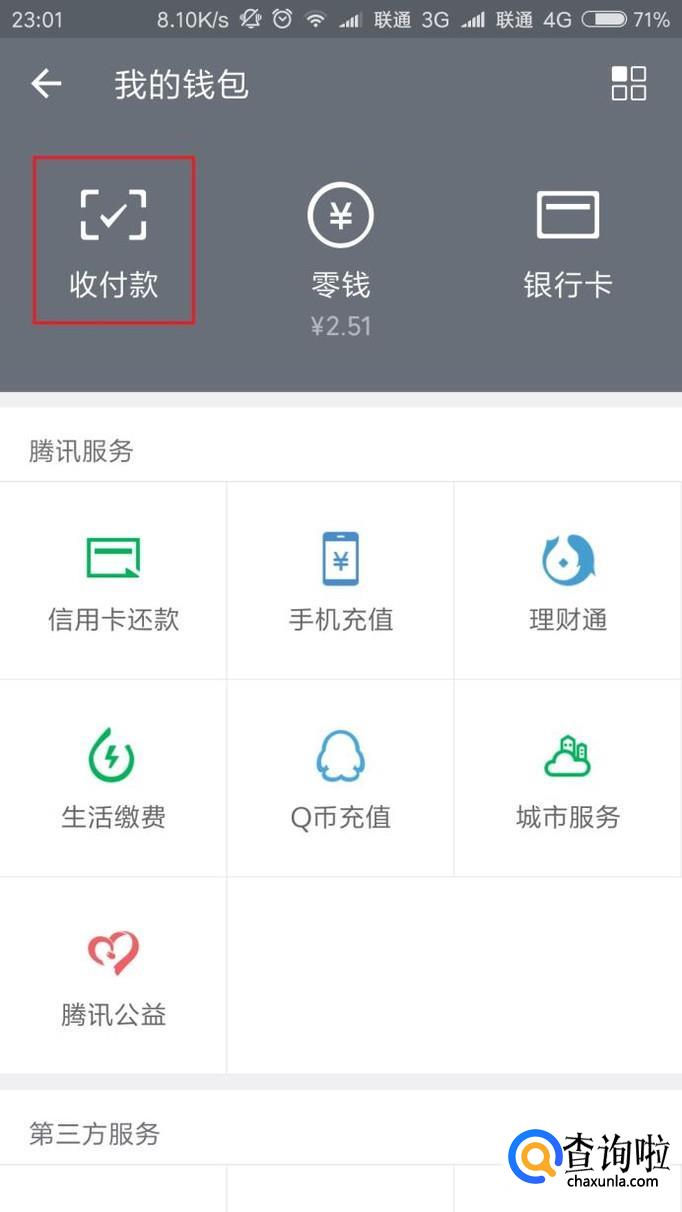Open 银行卡 bank cards
Image resolution: width=682 pixels, height=1212 pixels.
567,241
